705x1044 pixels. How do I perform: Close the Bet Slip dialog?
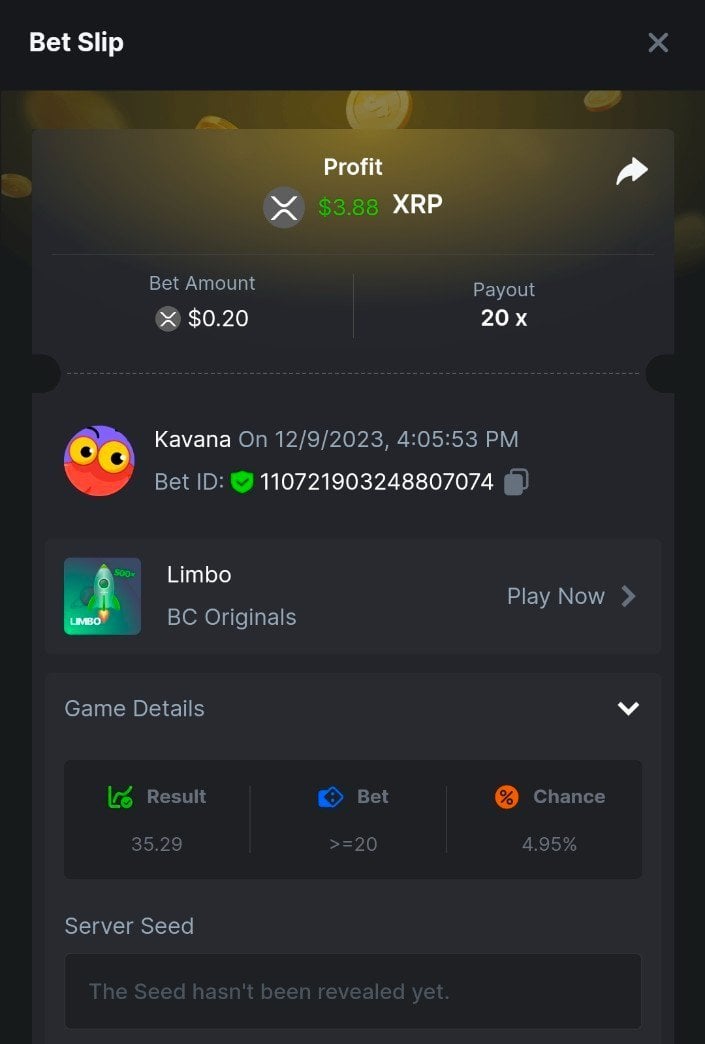pyautogui.click(x=658, y=42)
